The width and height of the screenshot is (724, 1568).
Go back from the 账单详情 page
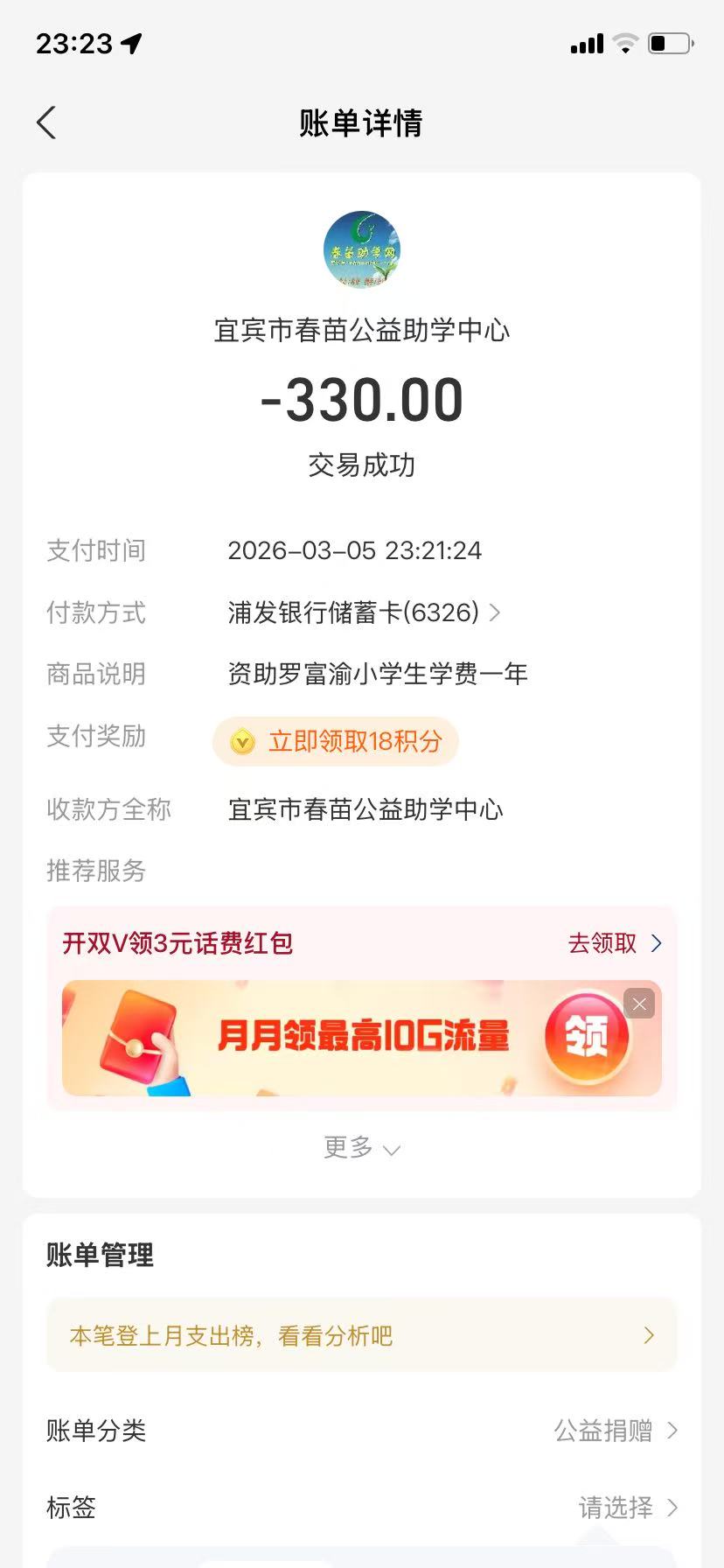47,123
